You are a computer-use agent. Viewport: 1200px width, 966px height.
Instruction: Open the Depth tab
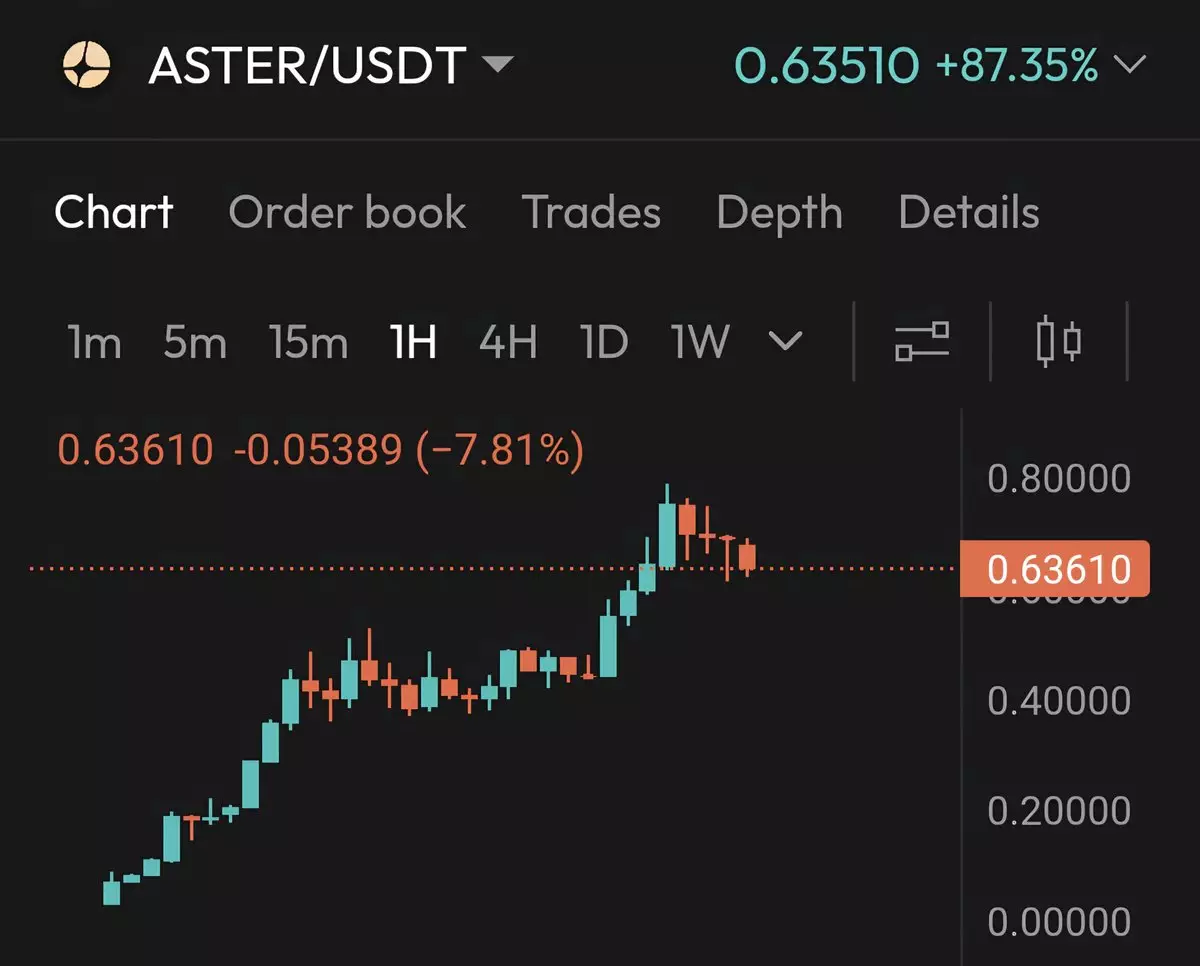coord(779,212)
